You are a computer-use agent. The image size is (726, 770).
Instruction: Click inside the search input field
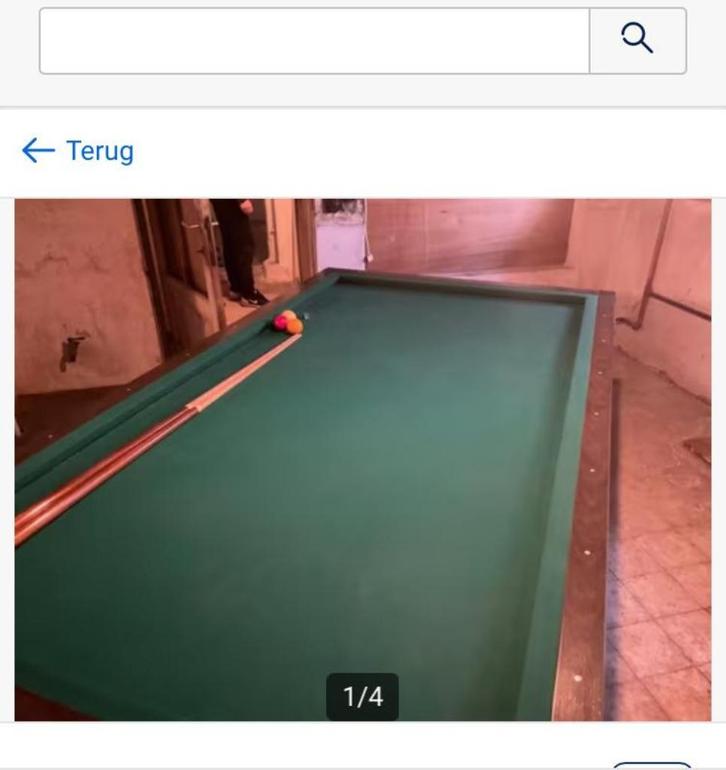click(315, 40)
